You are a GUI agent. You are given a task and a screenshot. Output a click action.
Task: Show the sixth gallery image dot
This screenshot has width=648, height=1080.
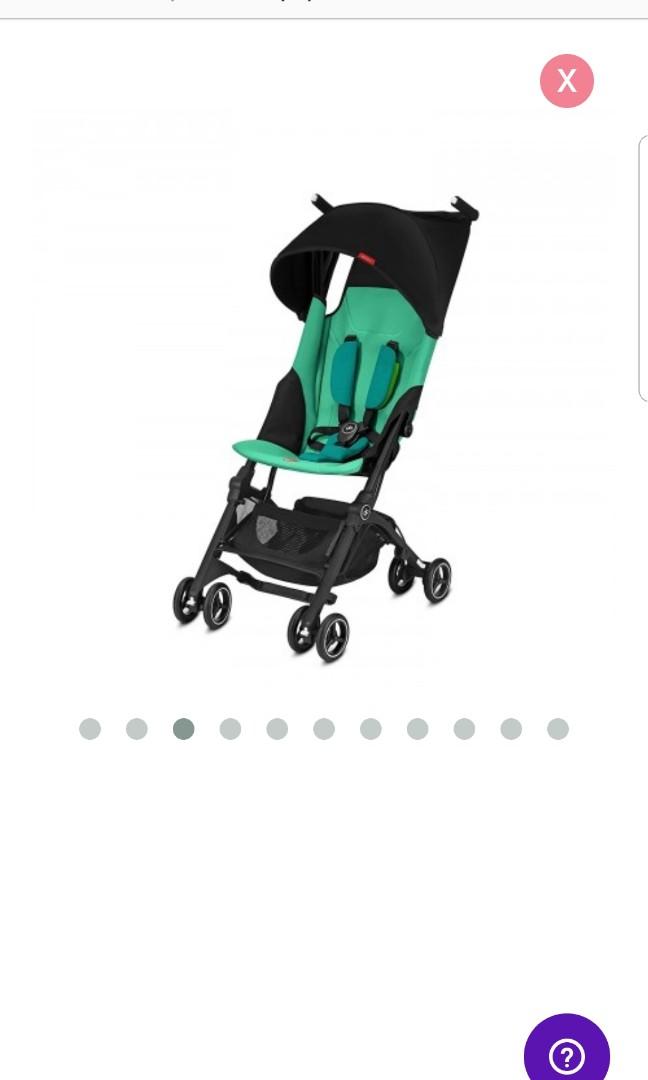pos(324,729)
